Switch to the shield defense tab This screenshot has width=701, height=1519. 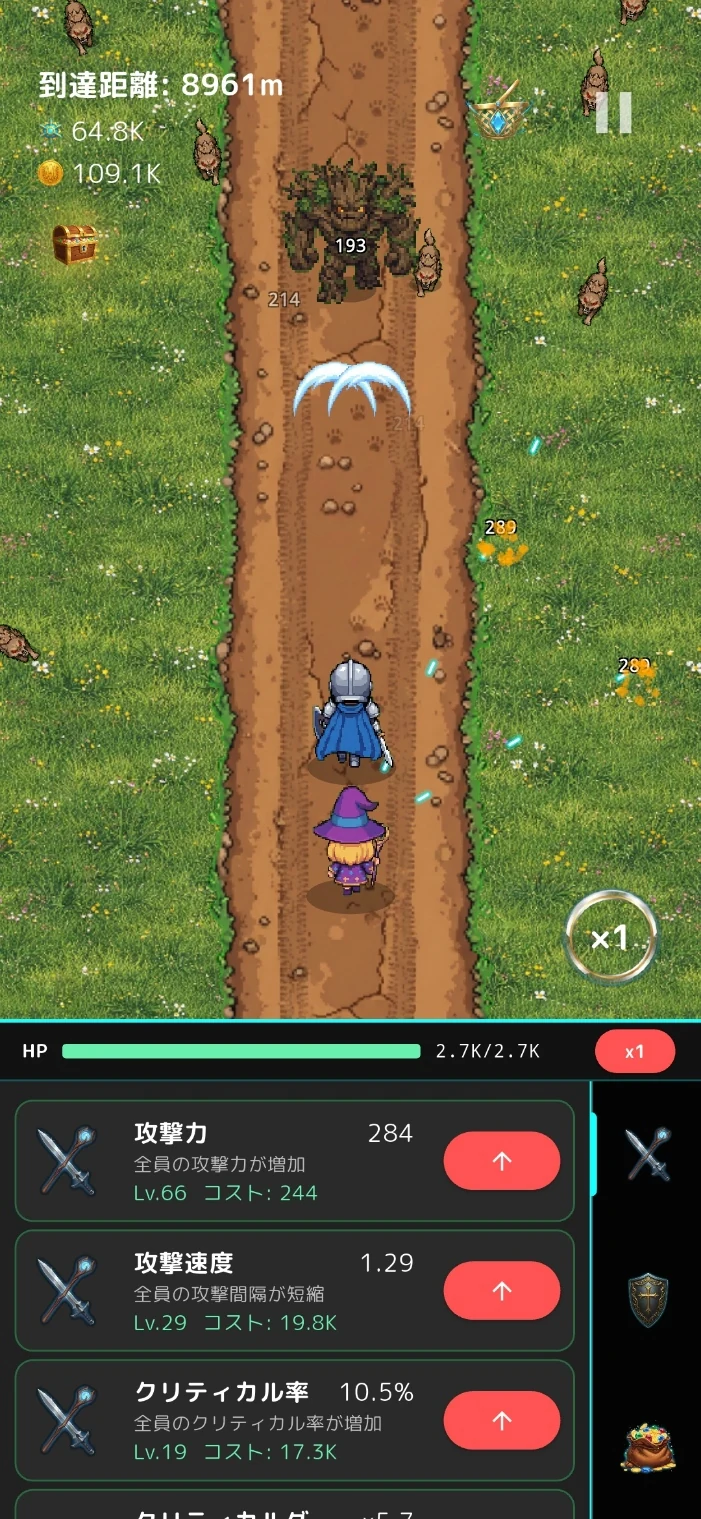648,1299
